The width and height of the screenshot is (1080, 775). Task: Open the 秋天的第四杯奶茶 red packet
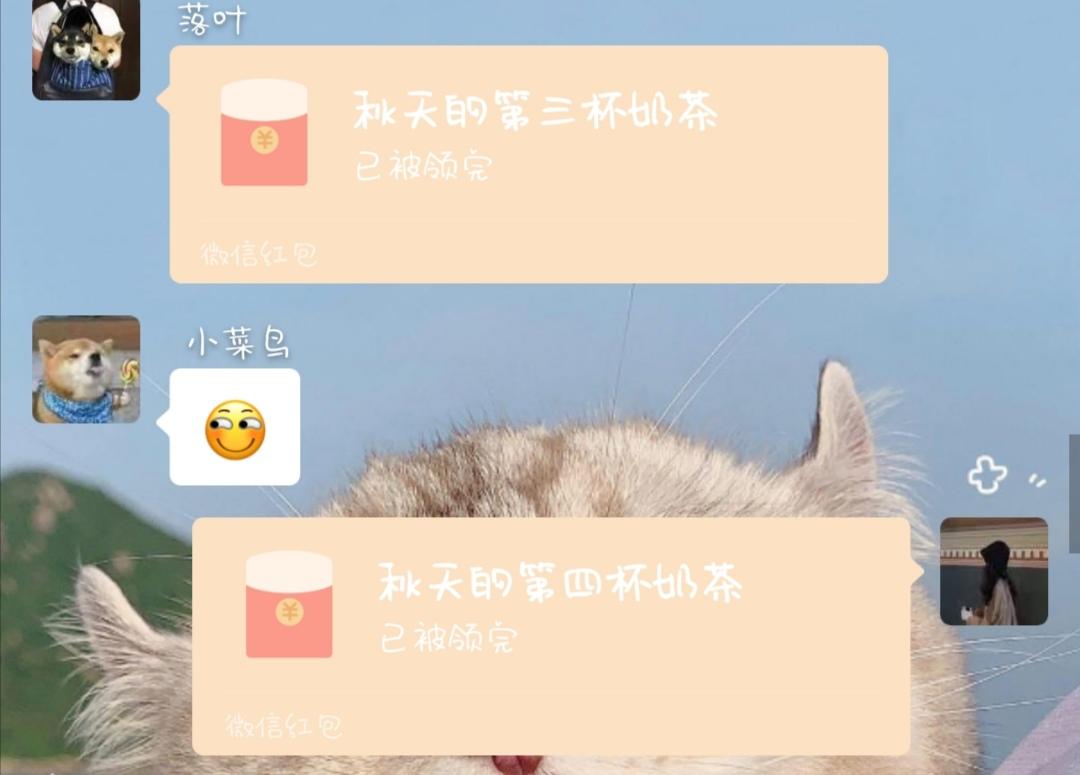coord(551,637)
